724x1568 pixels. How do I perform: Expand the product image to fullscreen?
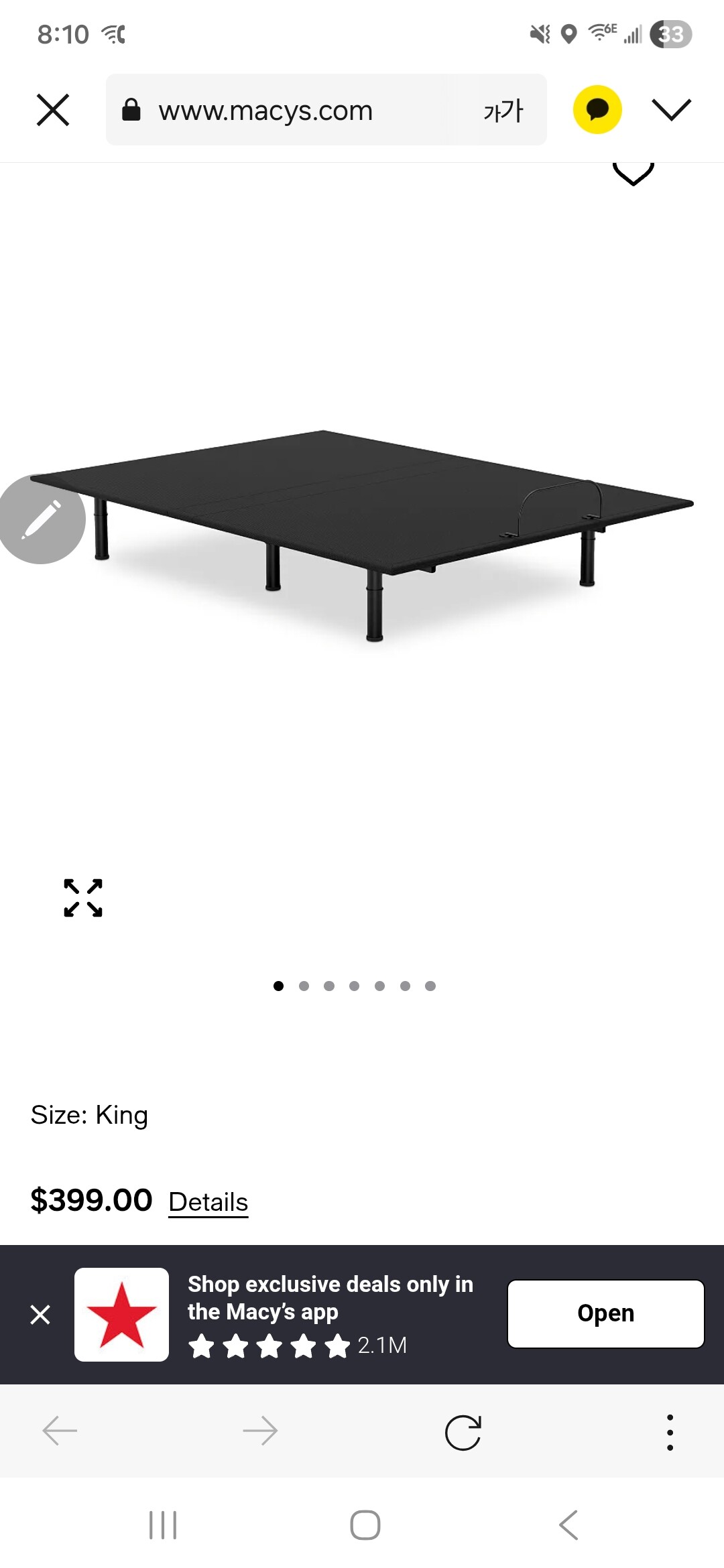[x=83, y=898]
